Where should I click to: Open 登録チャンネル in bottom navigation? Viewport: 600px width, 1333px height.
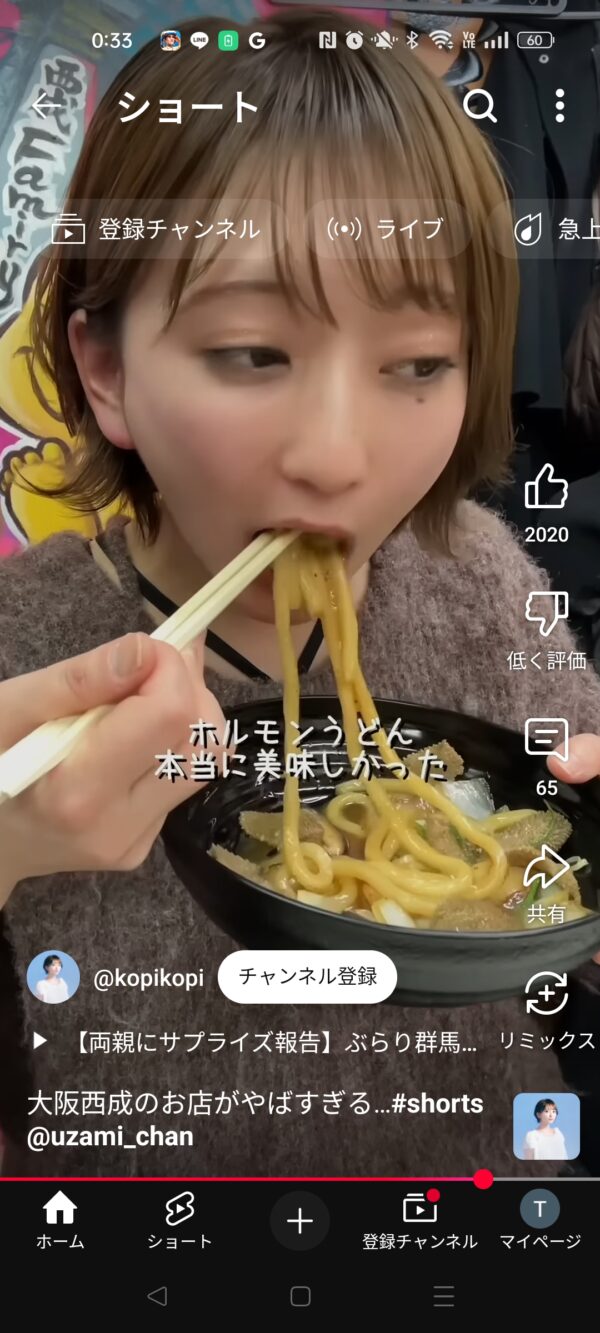point(420,1221)
